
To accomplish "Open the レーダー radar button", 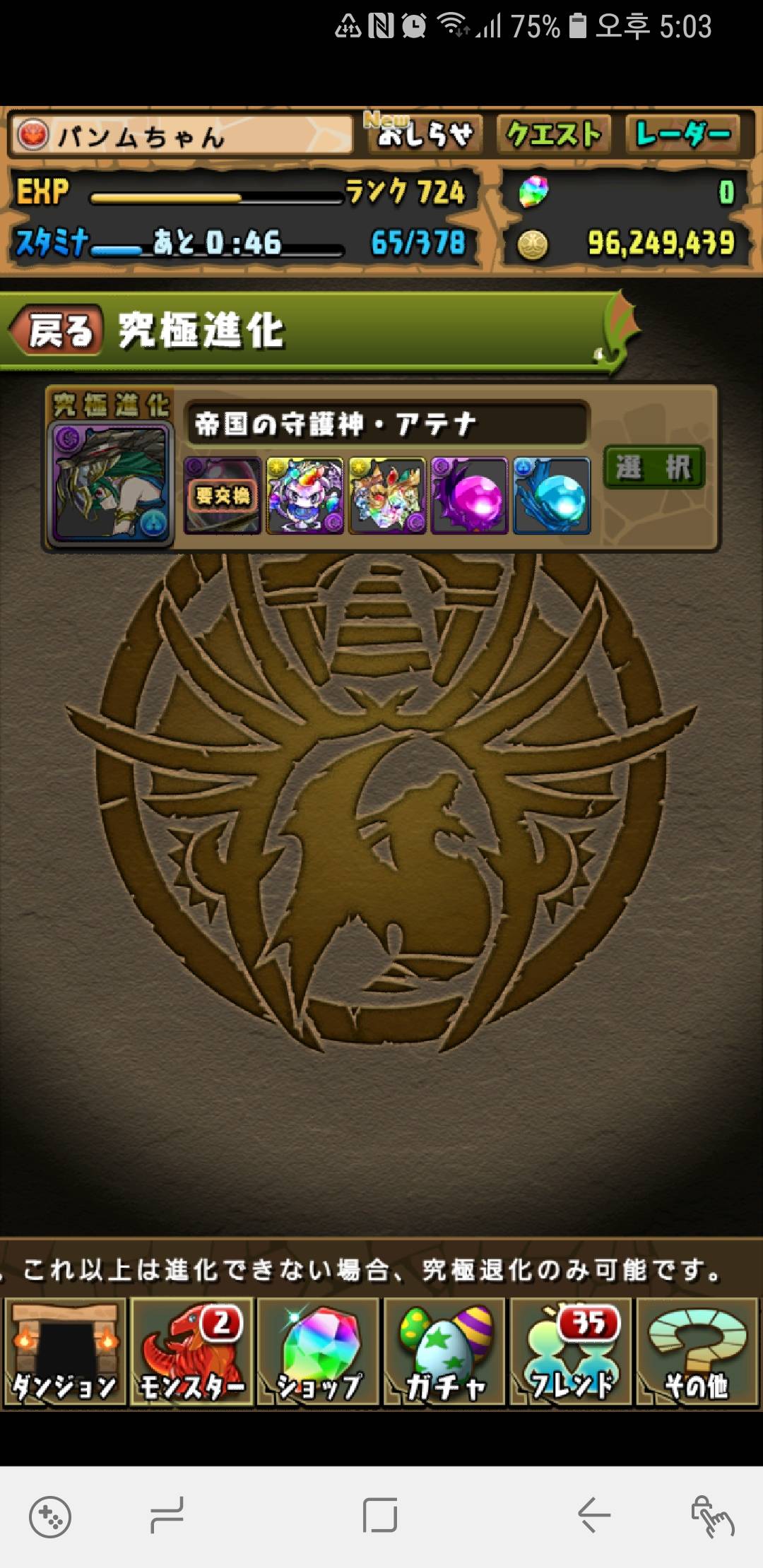I will [682, 134].
